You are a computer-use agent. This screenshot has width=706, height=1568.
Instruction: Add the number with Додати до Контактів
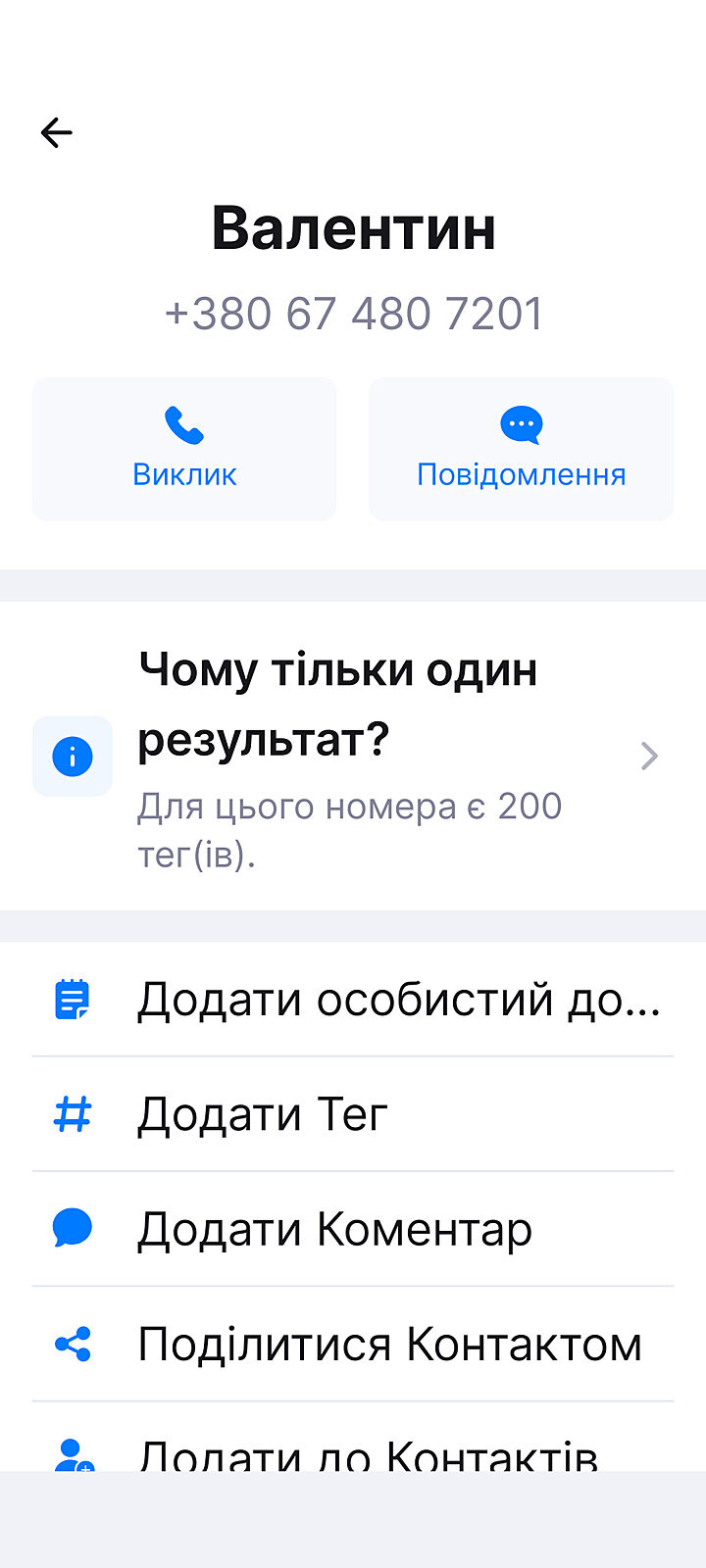click(x=353, y=1453)
